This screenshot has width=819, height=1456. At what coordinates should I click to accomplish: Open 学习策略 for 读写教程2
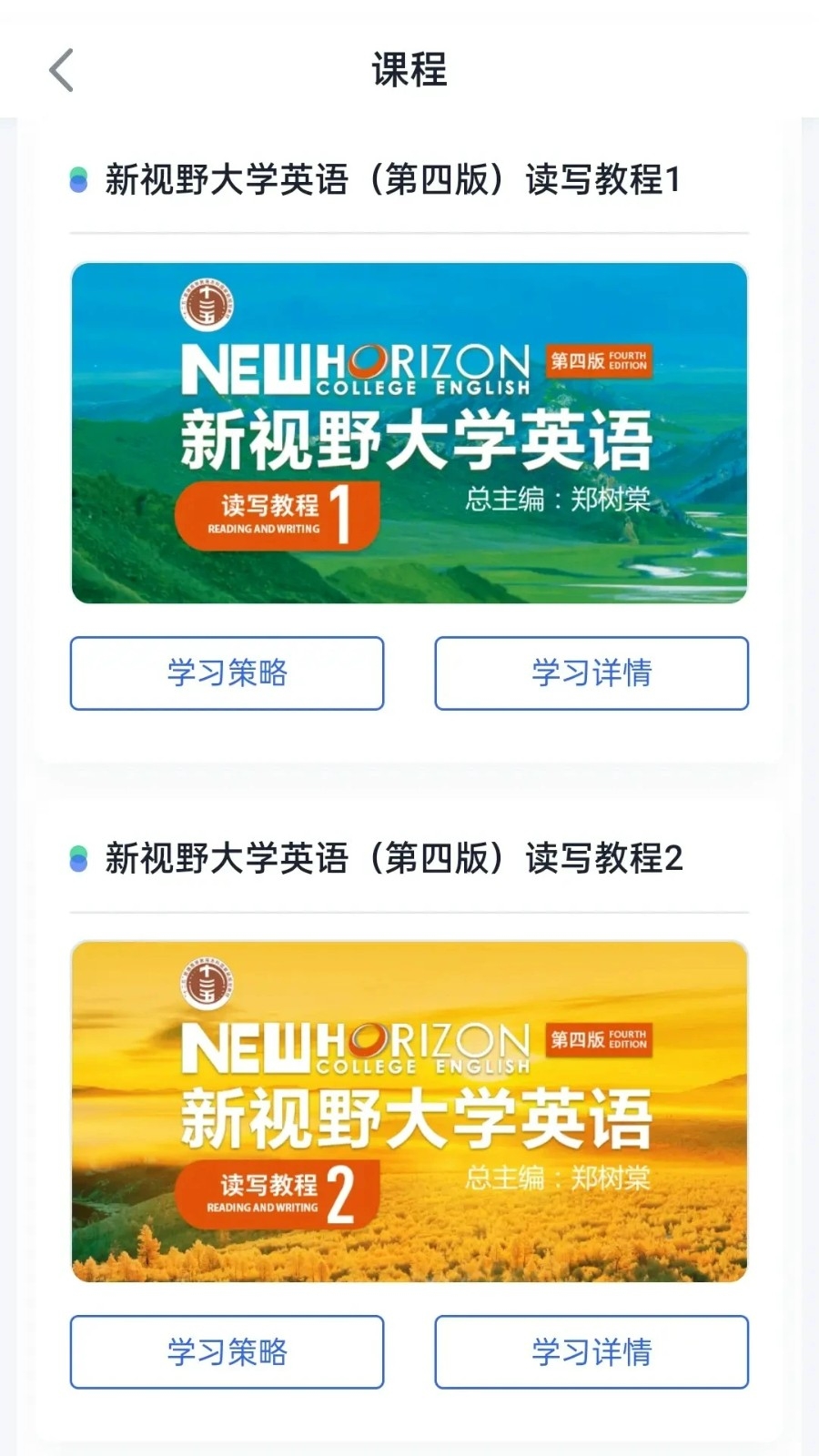pyautogui.click(x=226, y=1352)
